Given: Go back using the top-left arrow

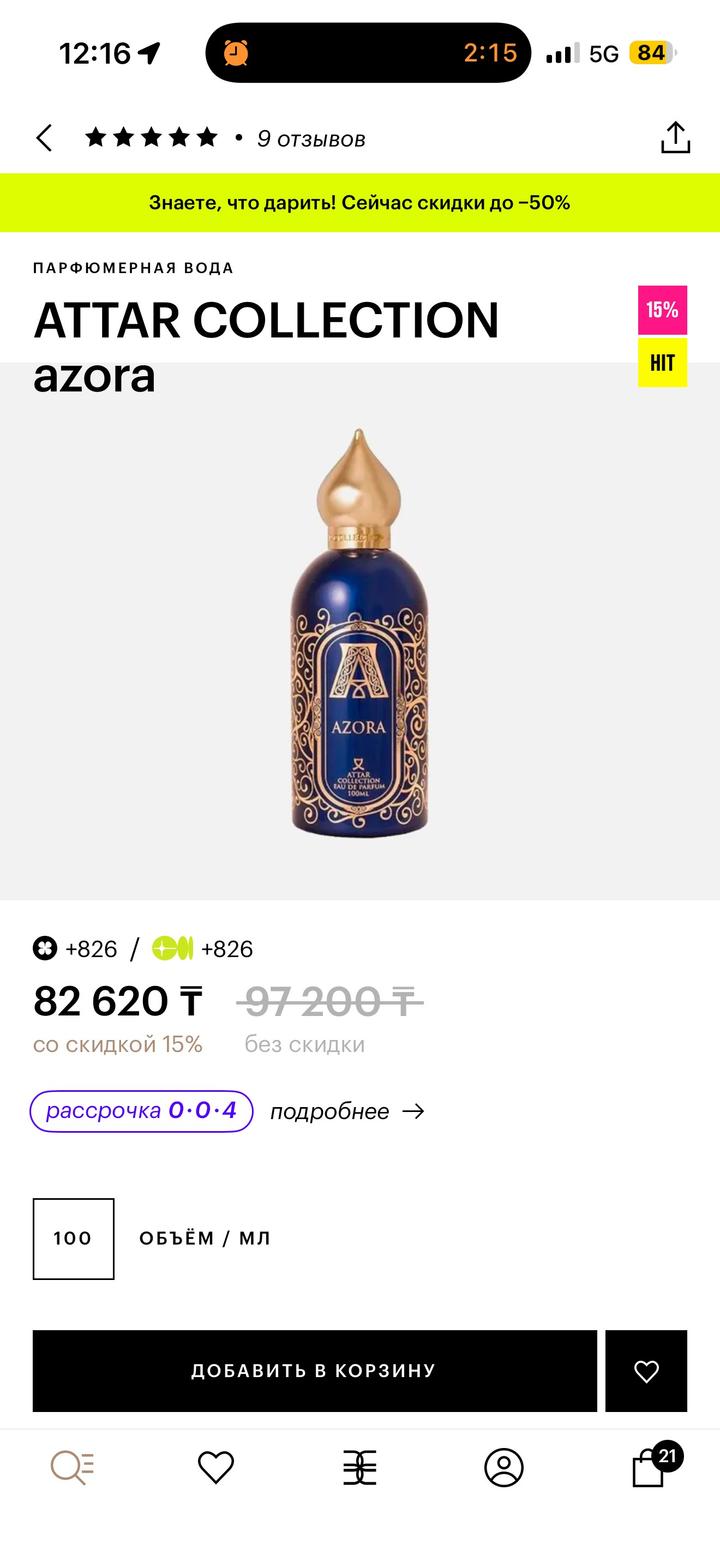Looking at the screenshot, I should [x=44, y=138].
